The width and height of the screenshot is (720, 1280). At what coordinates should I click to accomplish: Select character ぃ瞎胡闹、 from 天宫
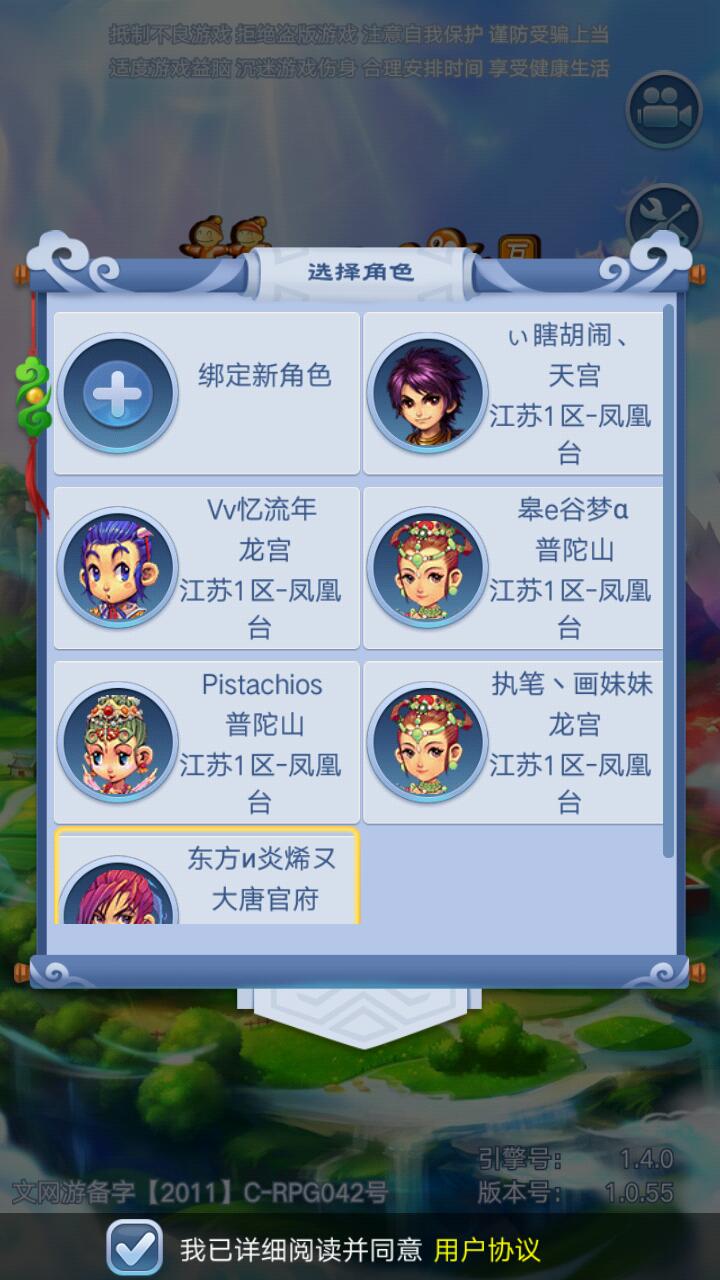(x=513, y=393)
